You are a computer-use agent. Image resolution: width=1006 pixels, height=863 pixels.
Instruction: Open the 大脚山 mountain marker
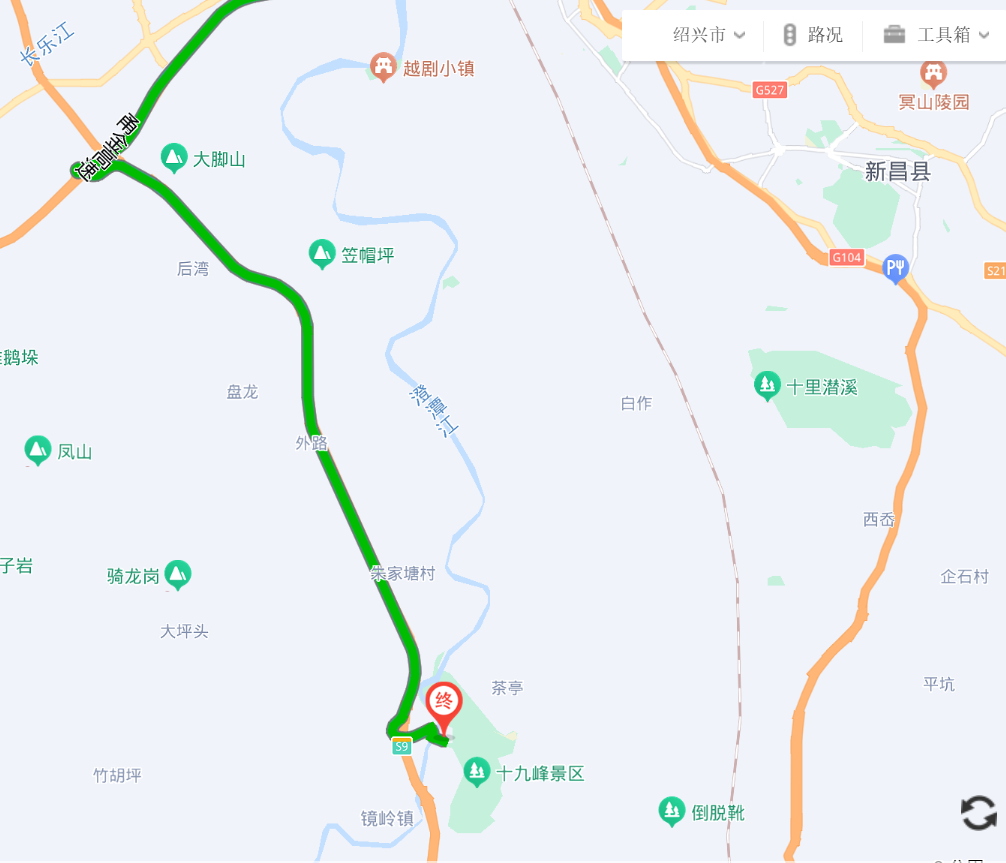pos(174,158)
